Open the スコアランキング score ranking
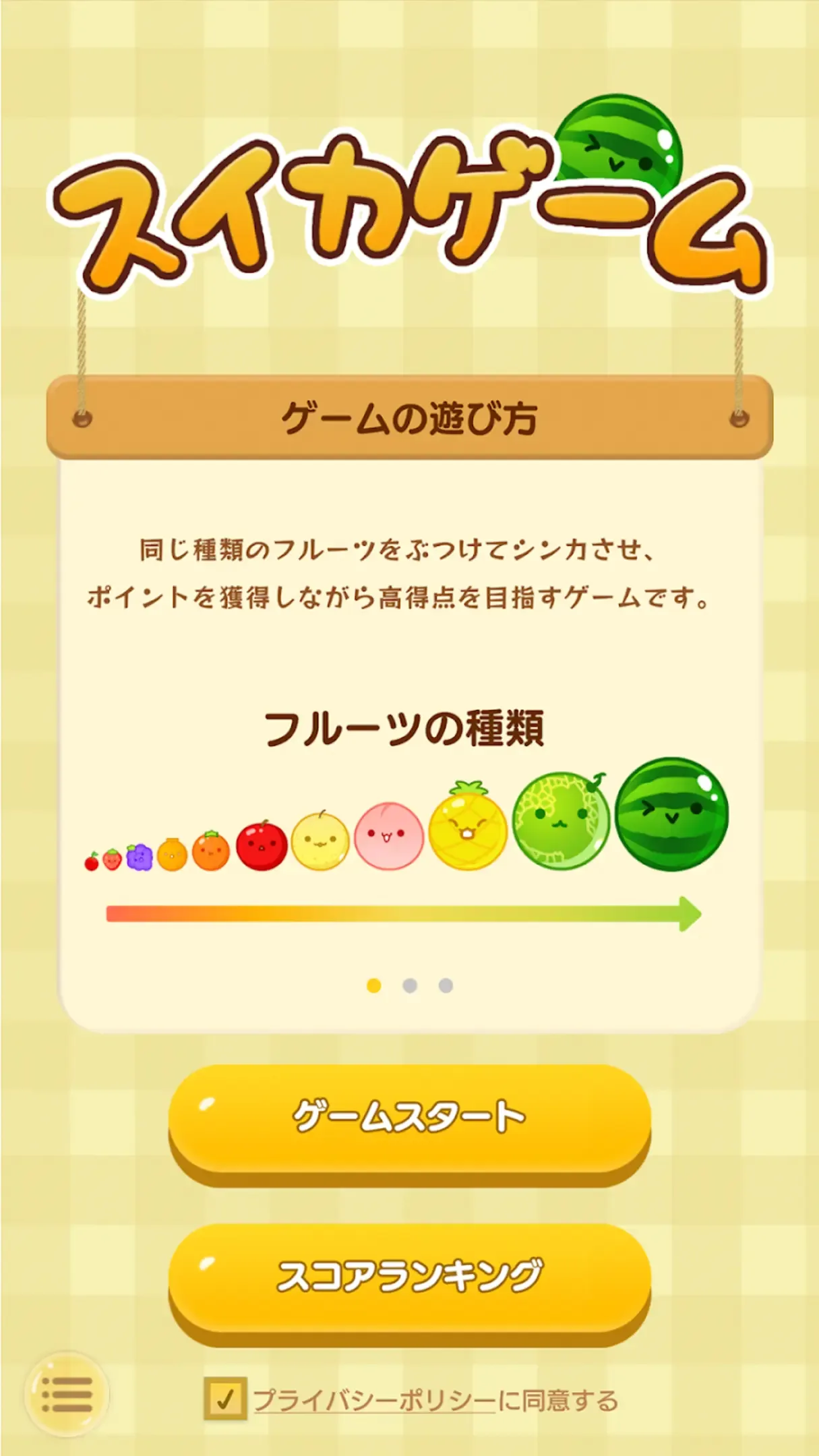Screen dimensions: 819x1456 [409, 1277]
